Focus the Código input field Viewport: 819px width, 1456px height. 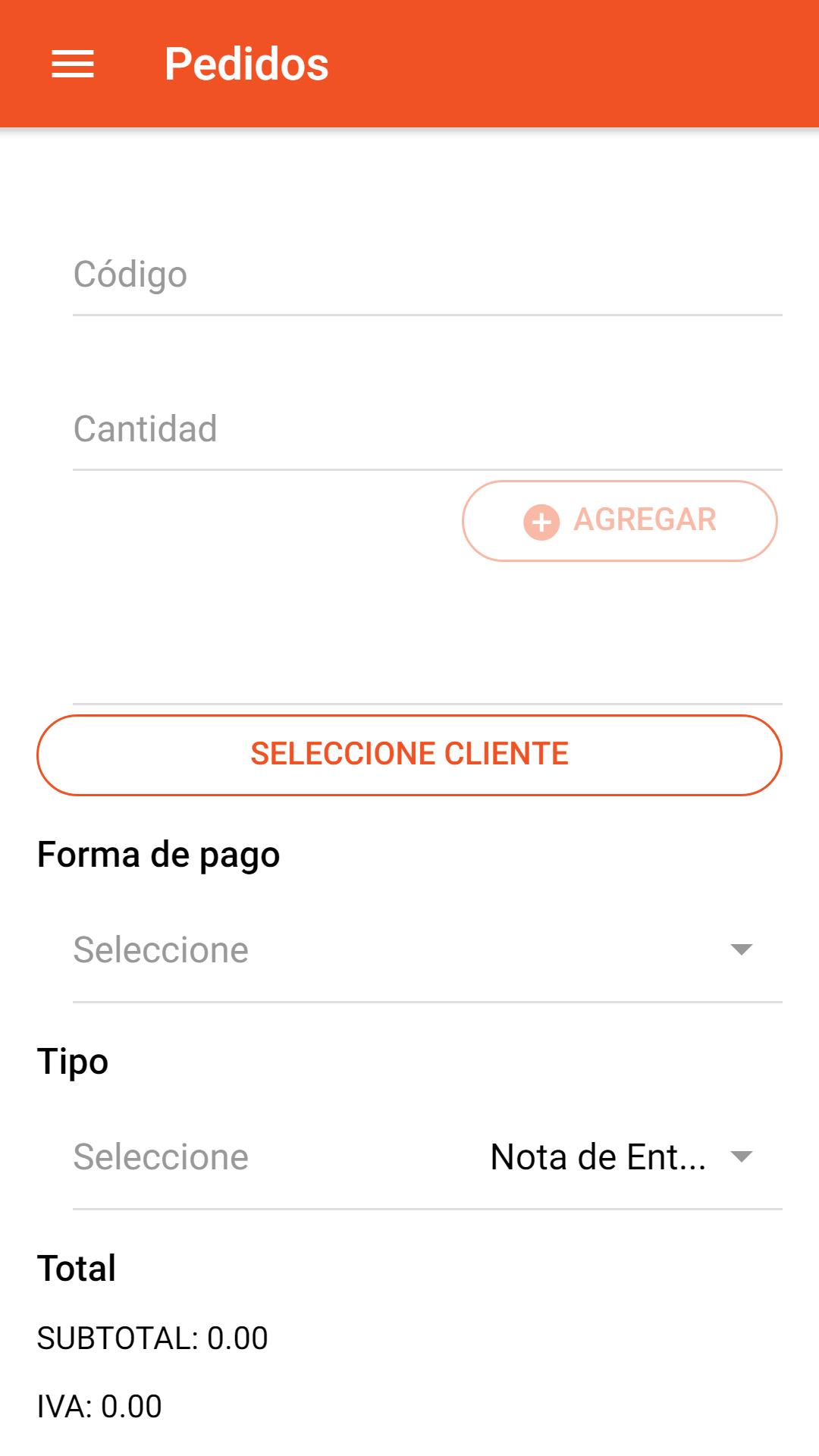(x=427, y=275)
